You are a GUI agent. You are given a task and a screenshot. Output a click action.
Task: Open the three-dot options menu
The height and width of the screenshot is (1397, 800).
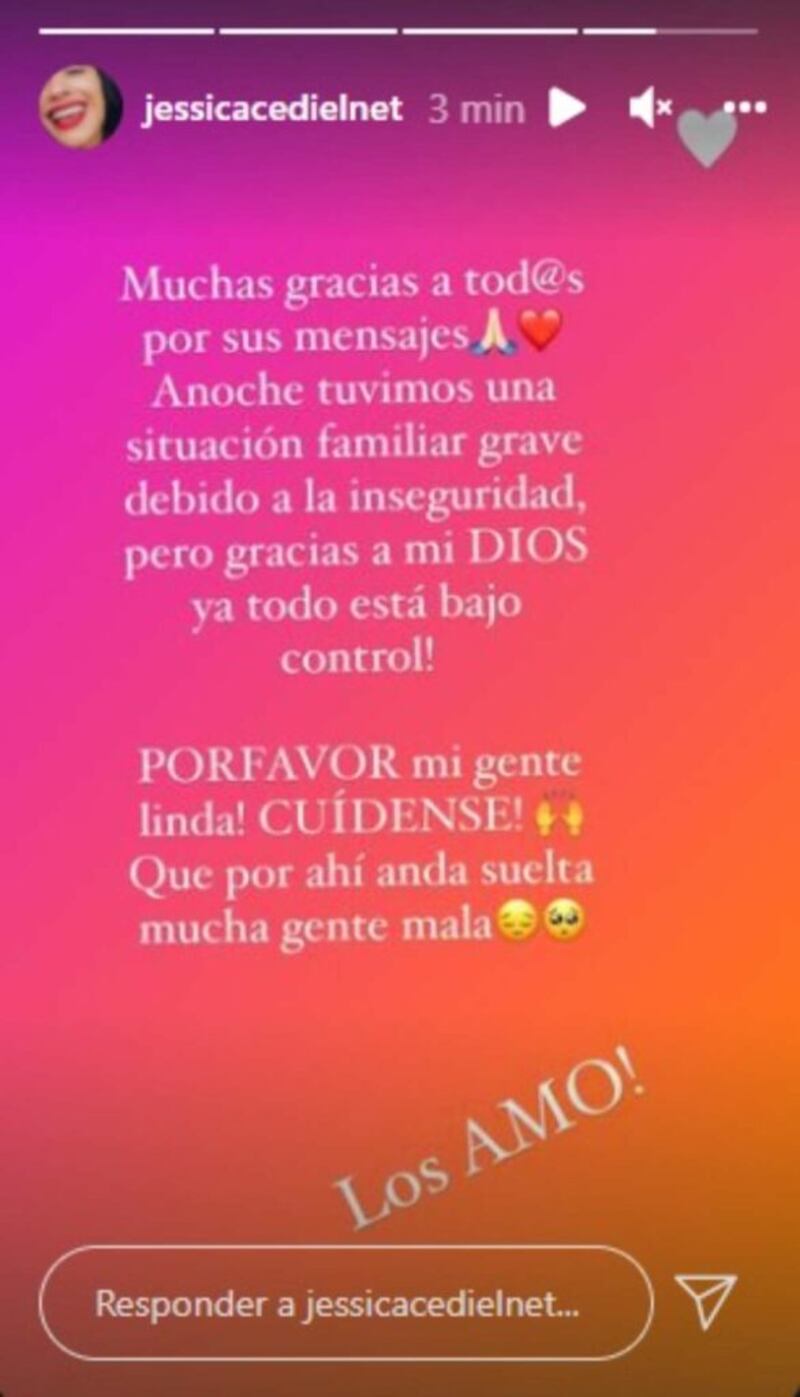point(742,107)
